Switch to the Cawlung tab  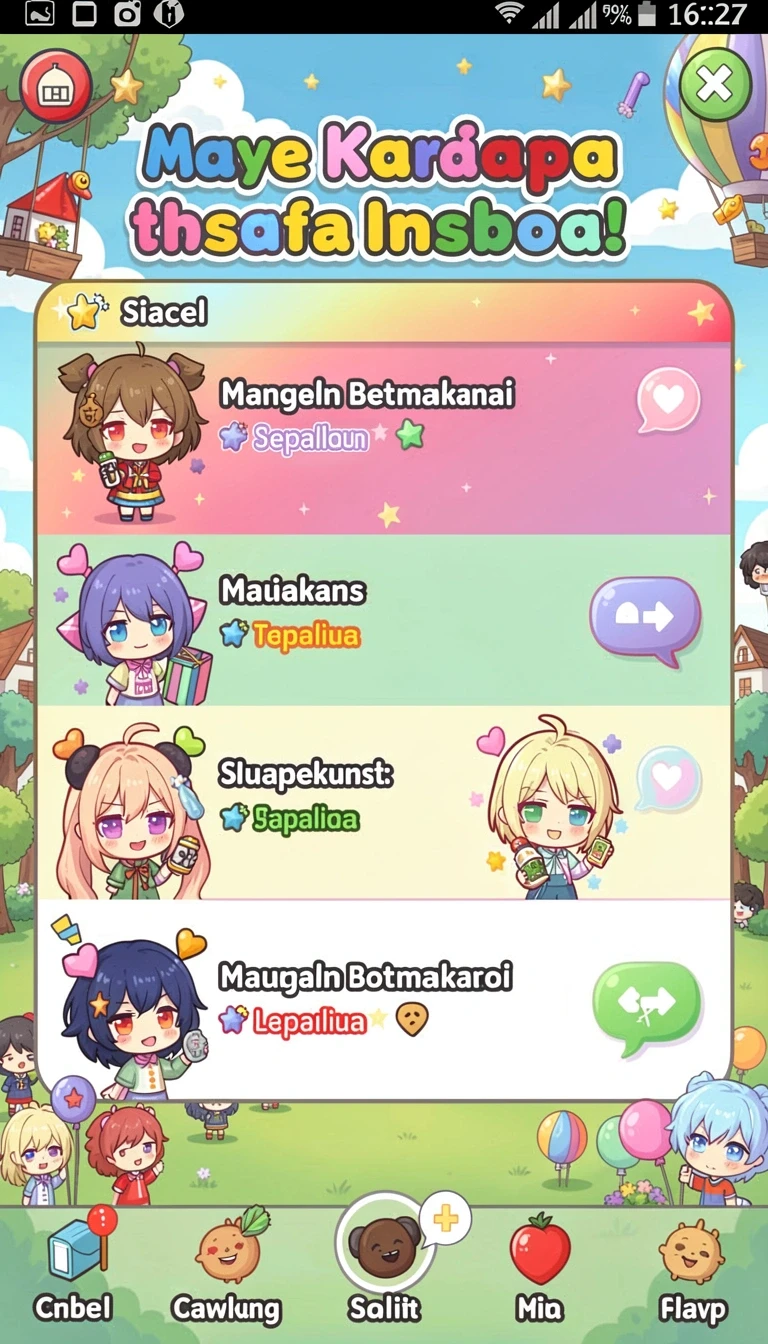pos(227,1265)
